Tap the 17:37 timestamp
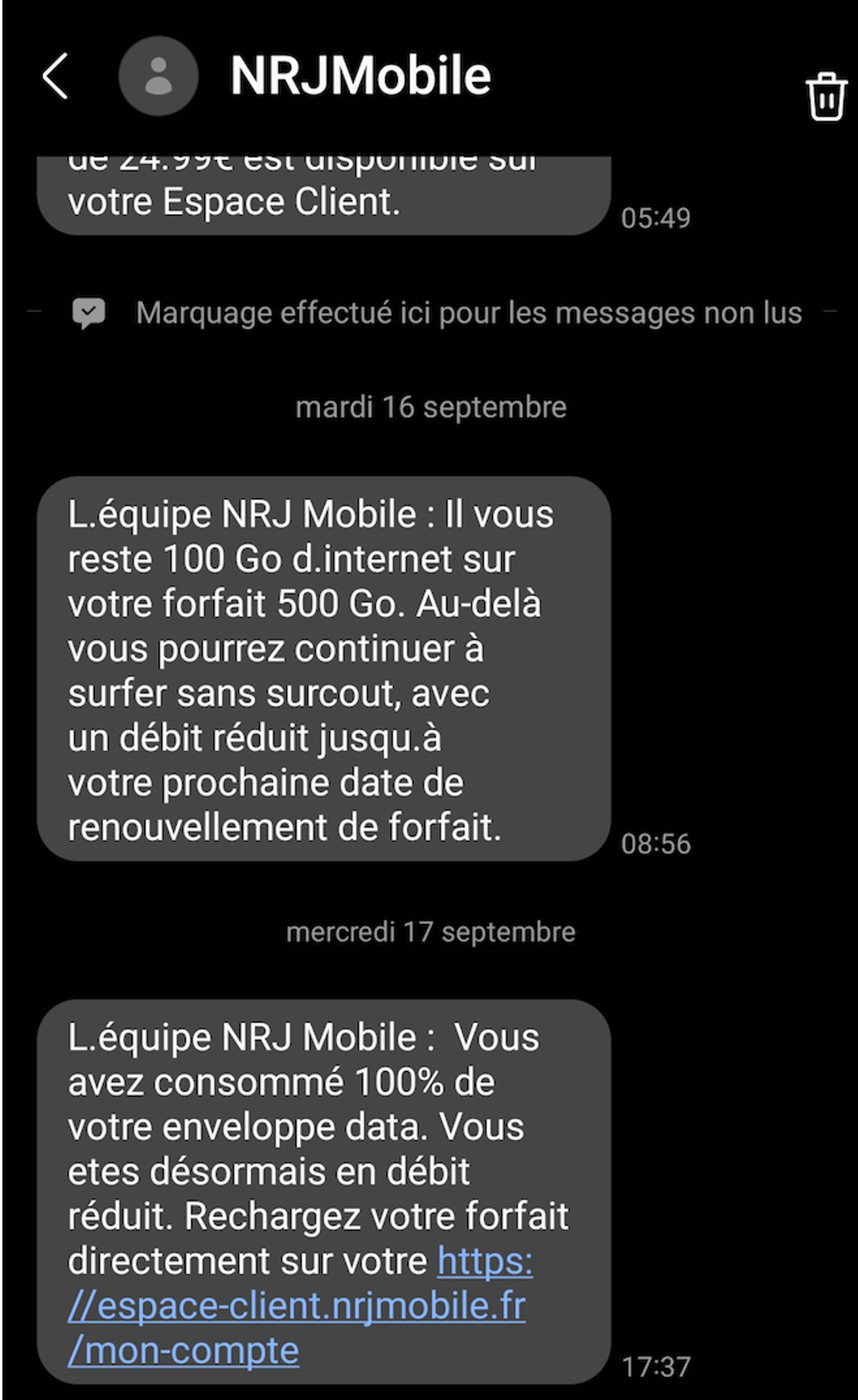This screenshot has height=1400, width=858. pos(655,1365)
